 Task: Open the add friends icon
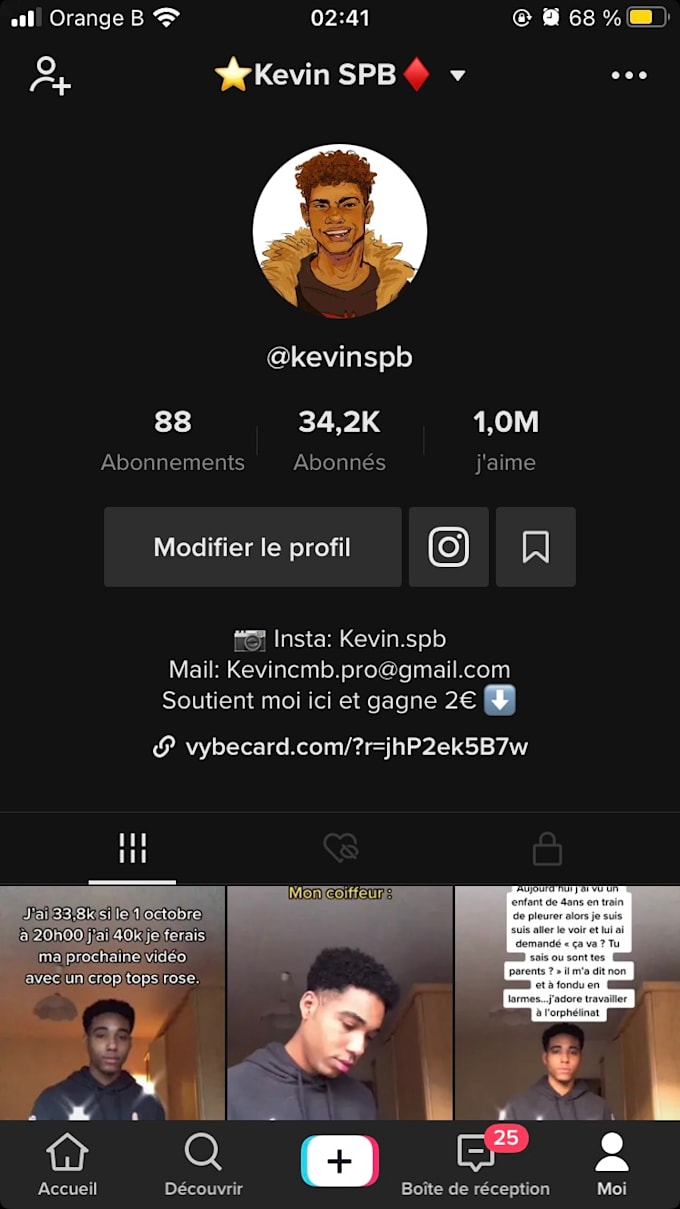(x=50, y=76)
